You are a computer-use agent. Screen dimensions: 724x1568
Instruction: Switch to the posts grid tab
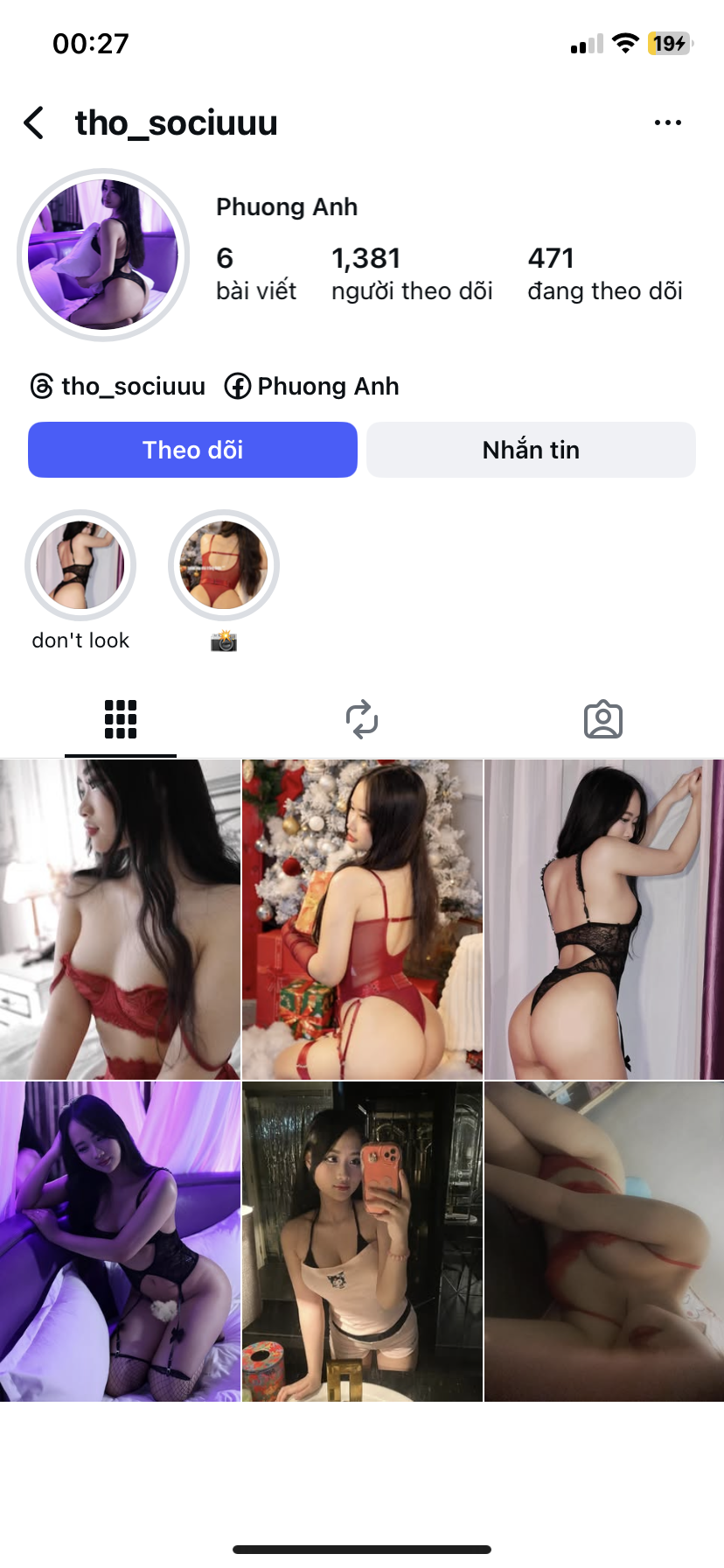[121, 719]
